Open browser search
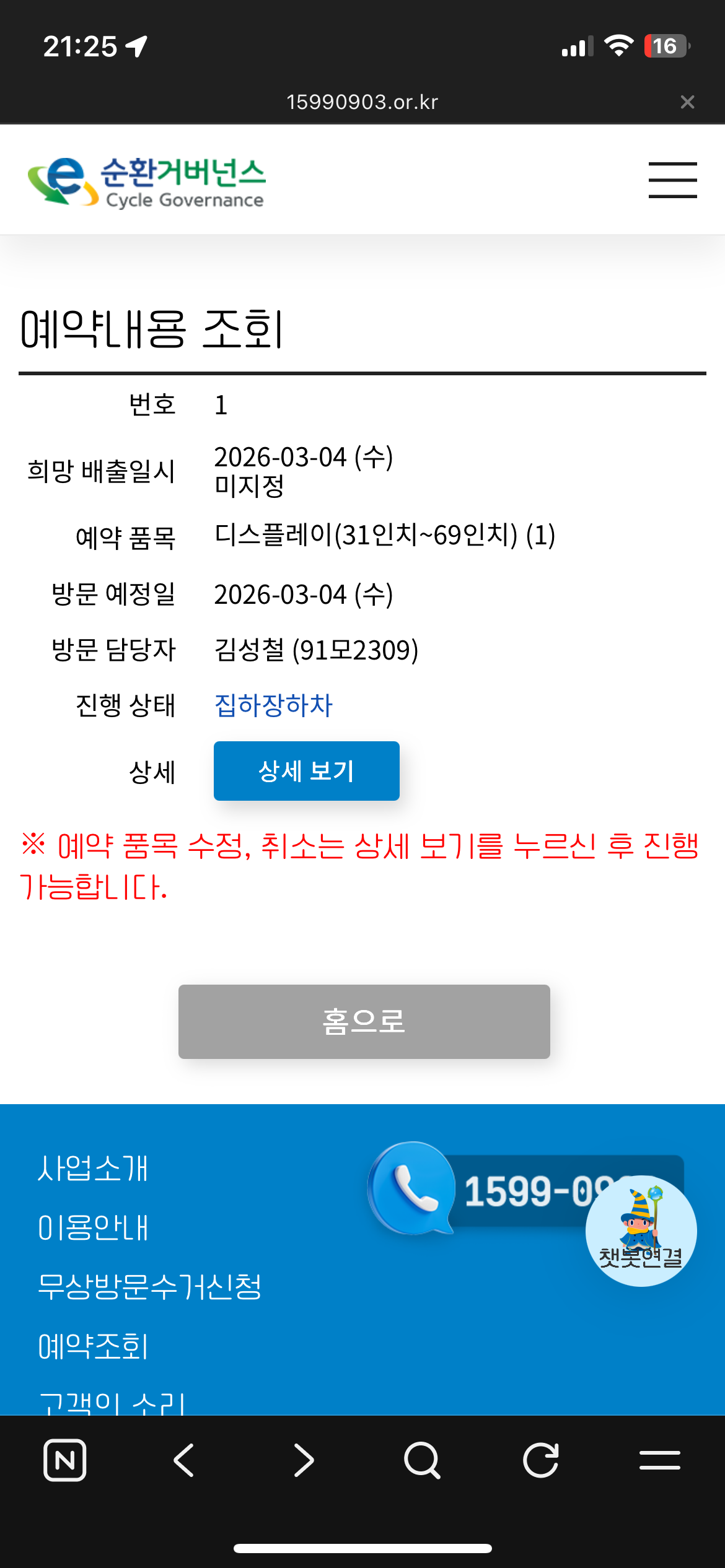 (422, 1460)
